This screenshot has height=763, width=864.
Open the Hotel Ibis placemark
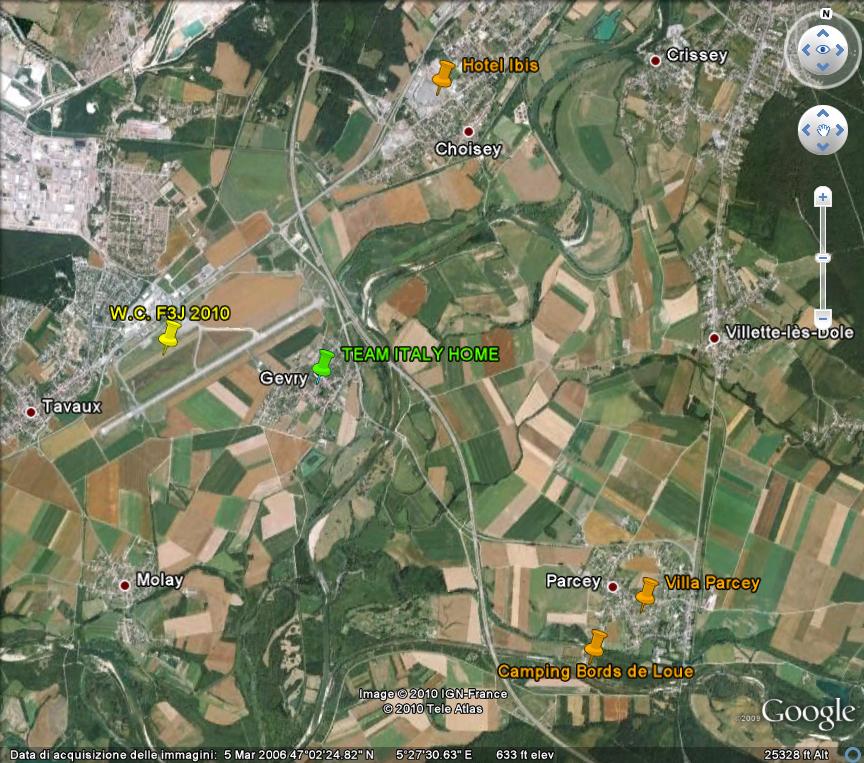point(443,73)
